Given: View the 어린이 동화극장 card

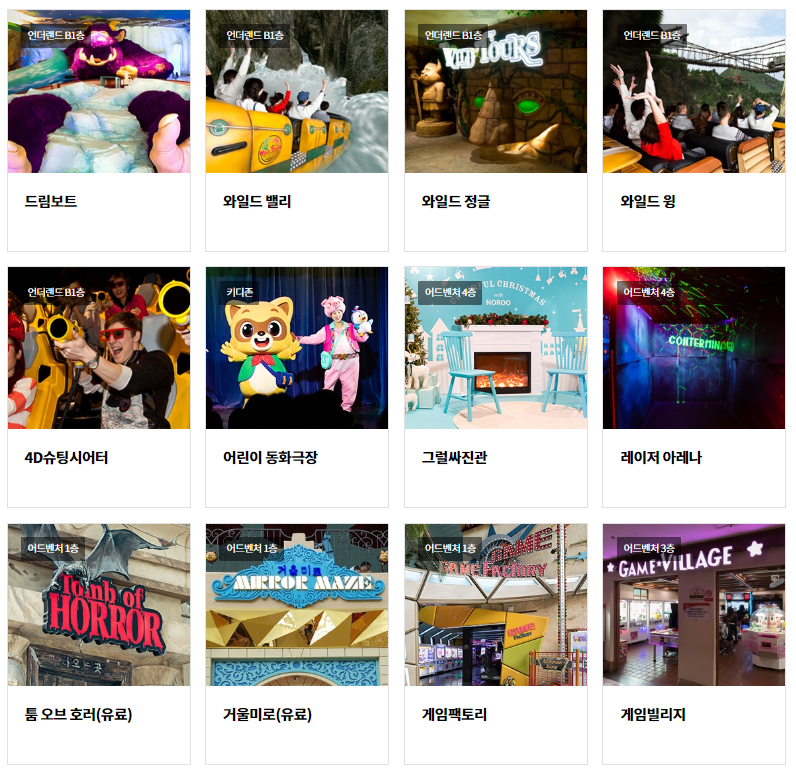Looking at the screenshot, I should click(296, 387).
